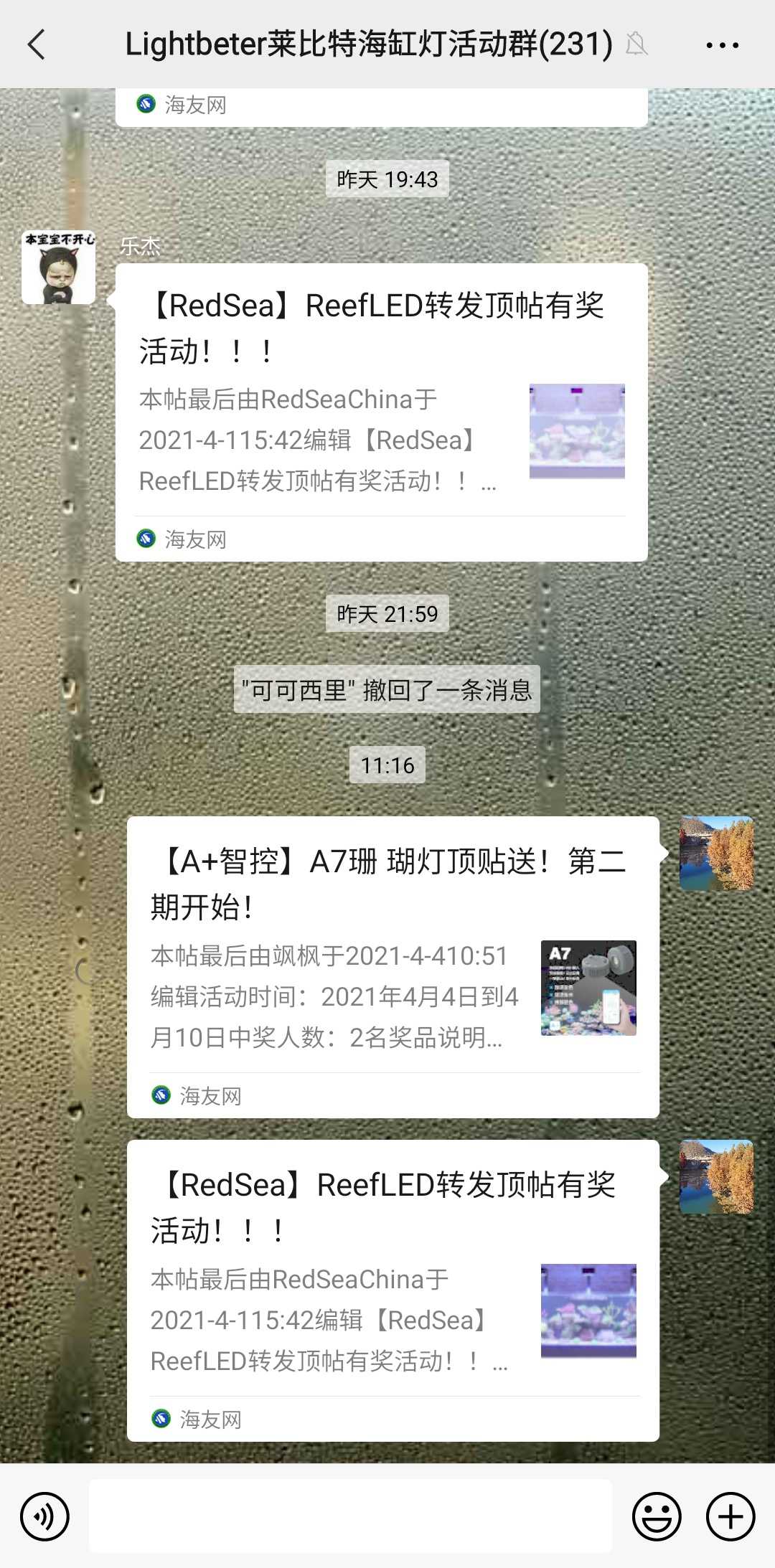The image size is (775, 1568).
Task: Go back from the group chat
Action: pyautogui.click(x=37, y=44)
